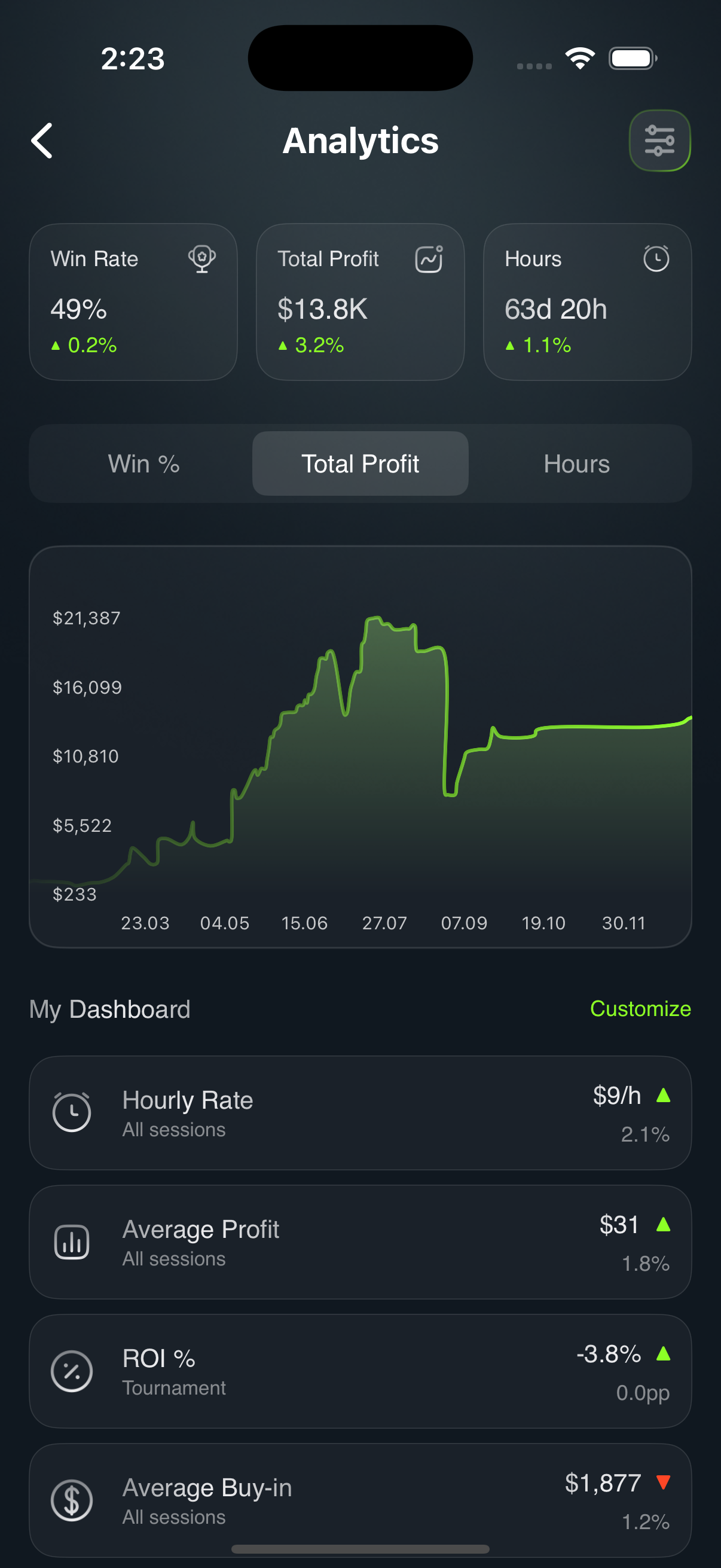Tap the 27.07 date label on the chart

(x=384, y=923)
